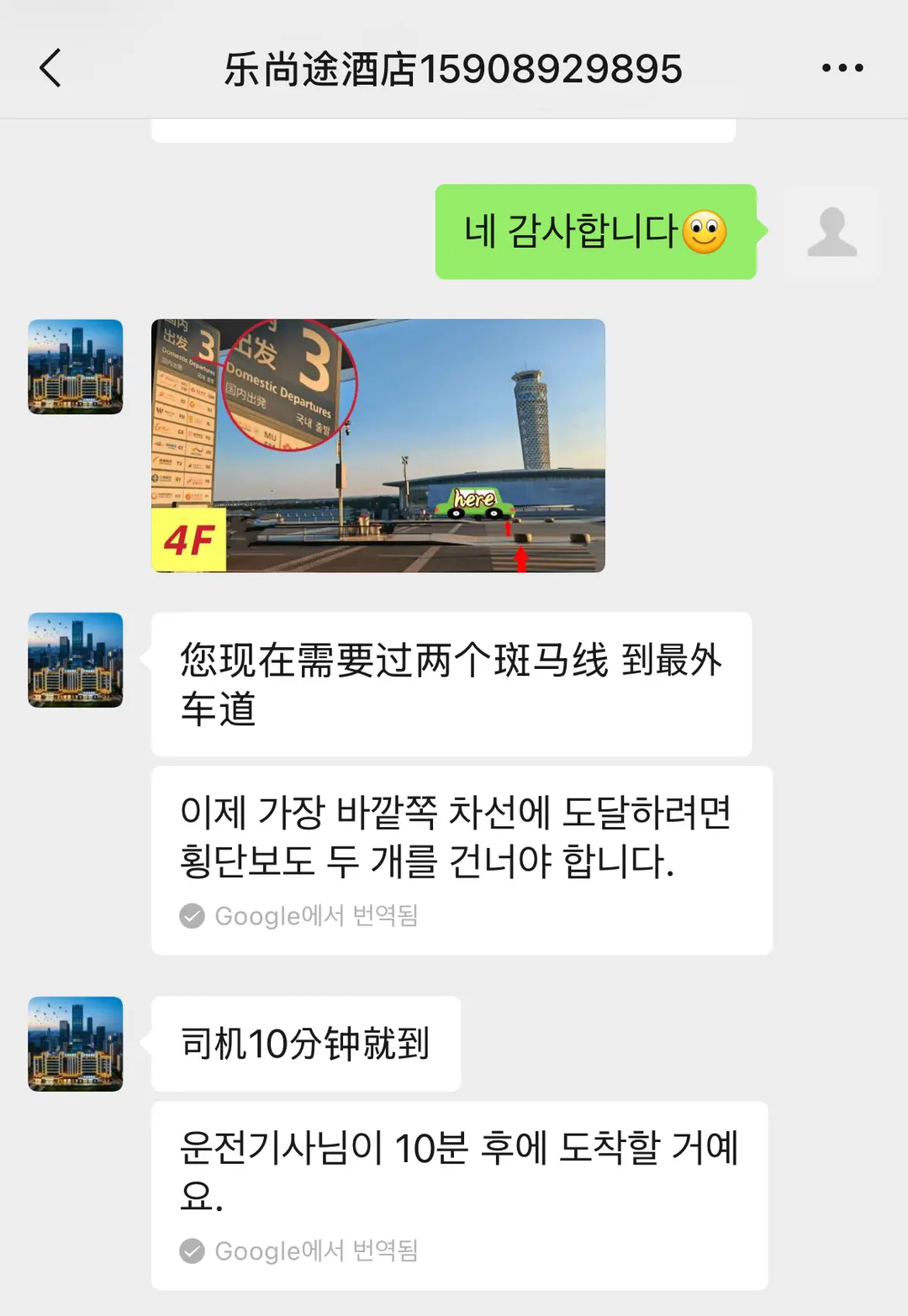Open the Domestic Departures 4F photo

(x=377, y=445)
